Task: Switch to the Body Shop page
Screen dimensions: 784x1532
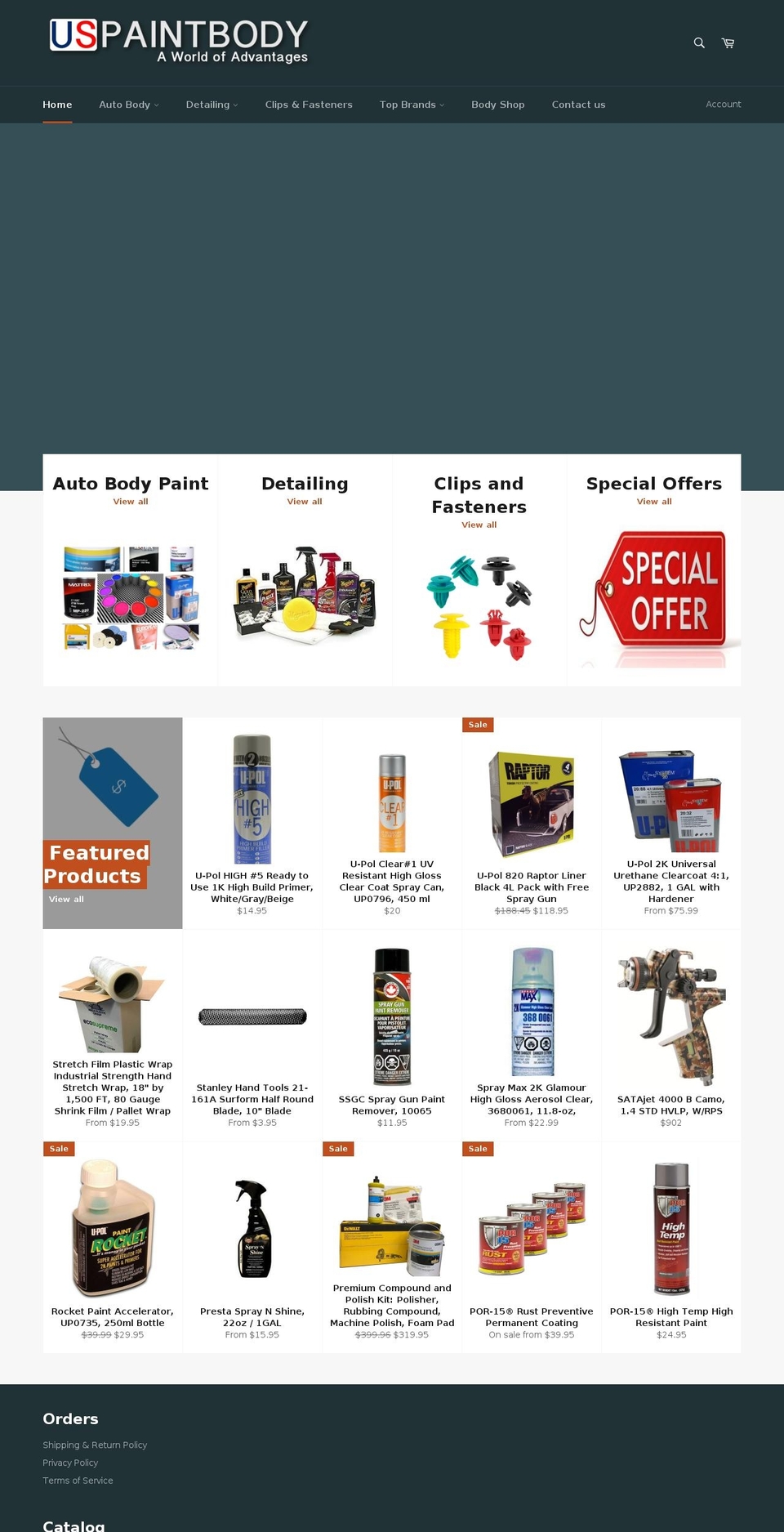Action: coord(497,105)
